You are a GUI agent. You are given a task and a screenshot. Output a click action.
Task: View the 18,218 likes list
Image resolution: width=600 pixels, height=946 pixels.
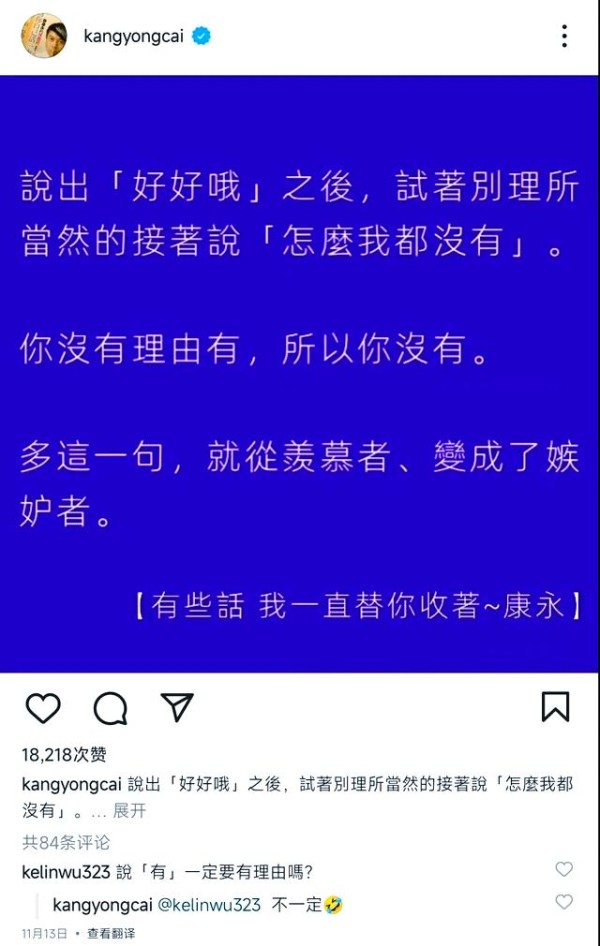[64, 755]
